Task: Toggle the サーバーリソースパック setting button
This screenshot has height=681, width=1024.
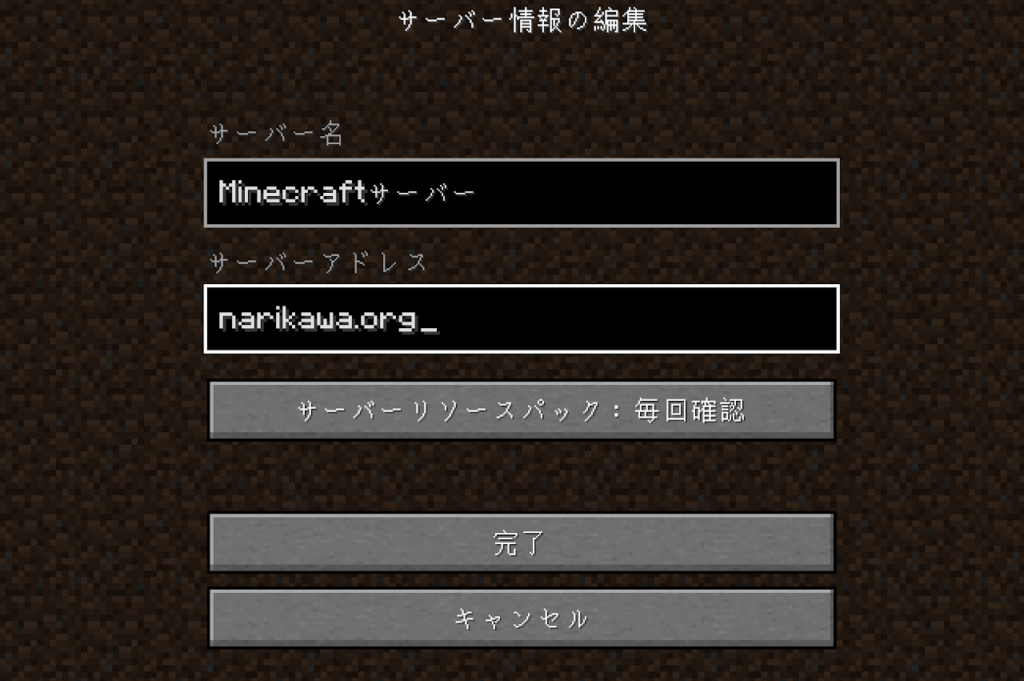Action: pos(521,410)
